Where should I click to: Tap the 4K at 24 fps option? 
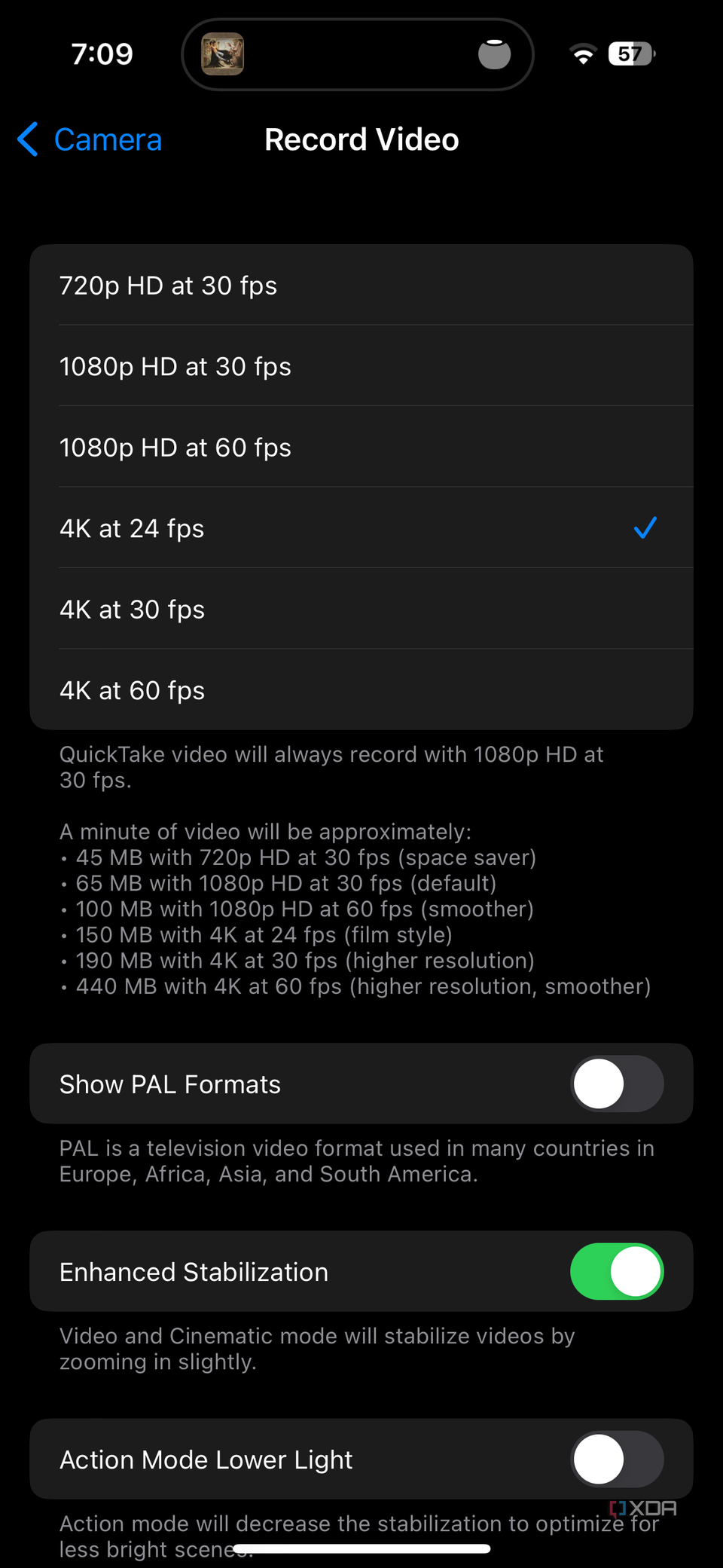[x=360, y=528]
